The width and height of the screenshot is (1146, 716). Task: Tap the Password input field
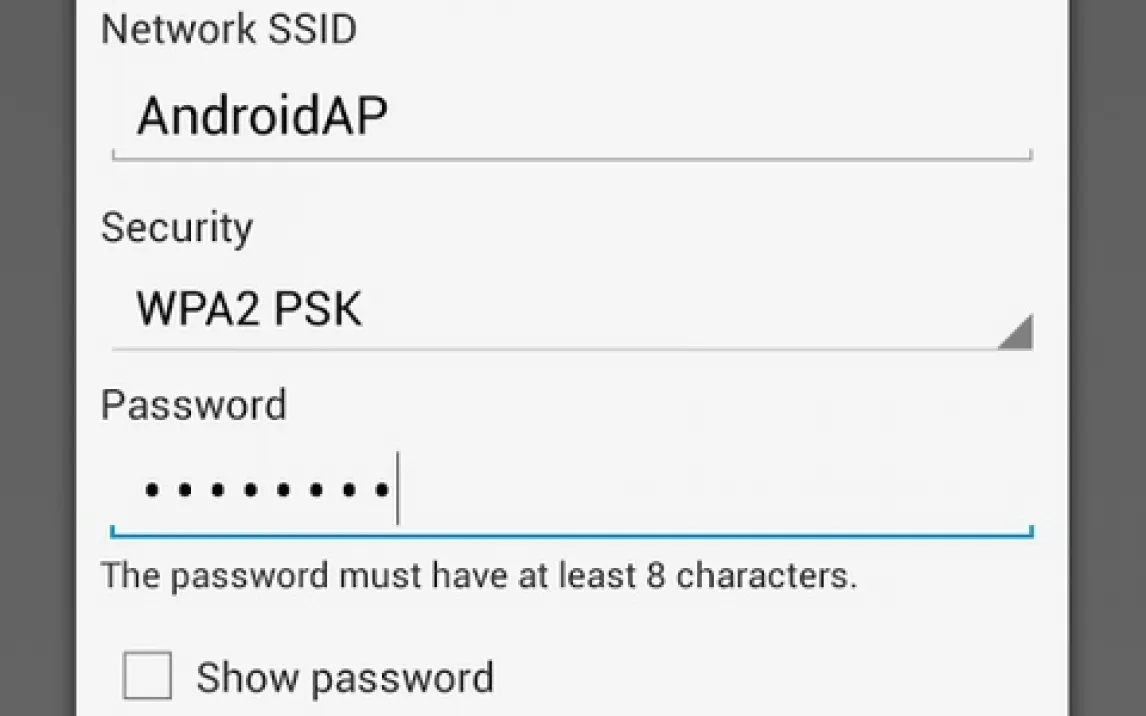point(570,490)
